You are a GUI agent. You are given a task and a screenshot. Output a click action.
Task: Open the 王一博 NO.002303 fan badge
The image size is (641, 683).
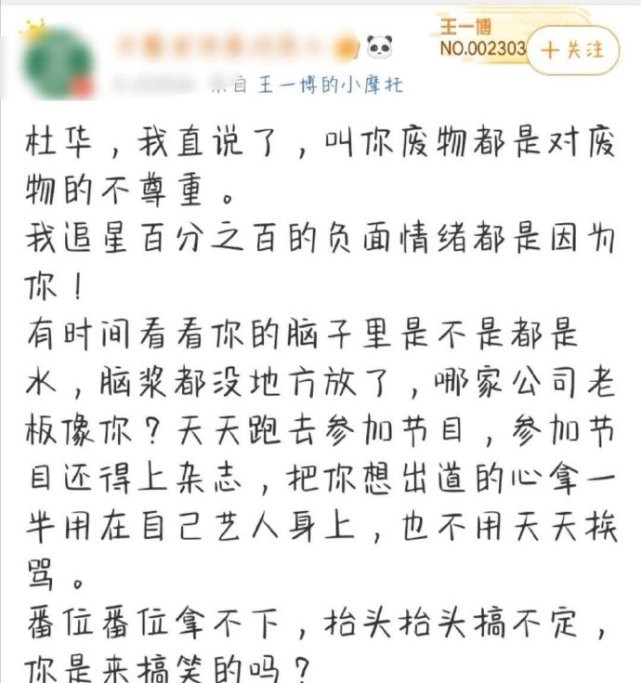(481, 36)
